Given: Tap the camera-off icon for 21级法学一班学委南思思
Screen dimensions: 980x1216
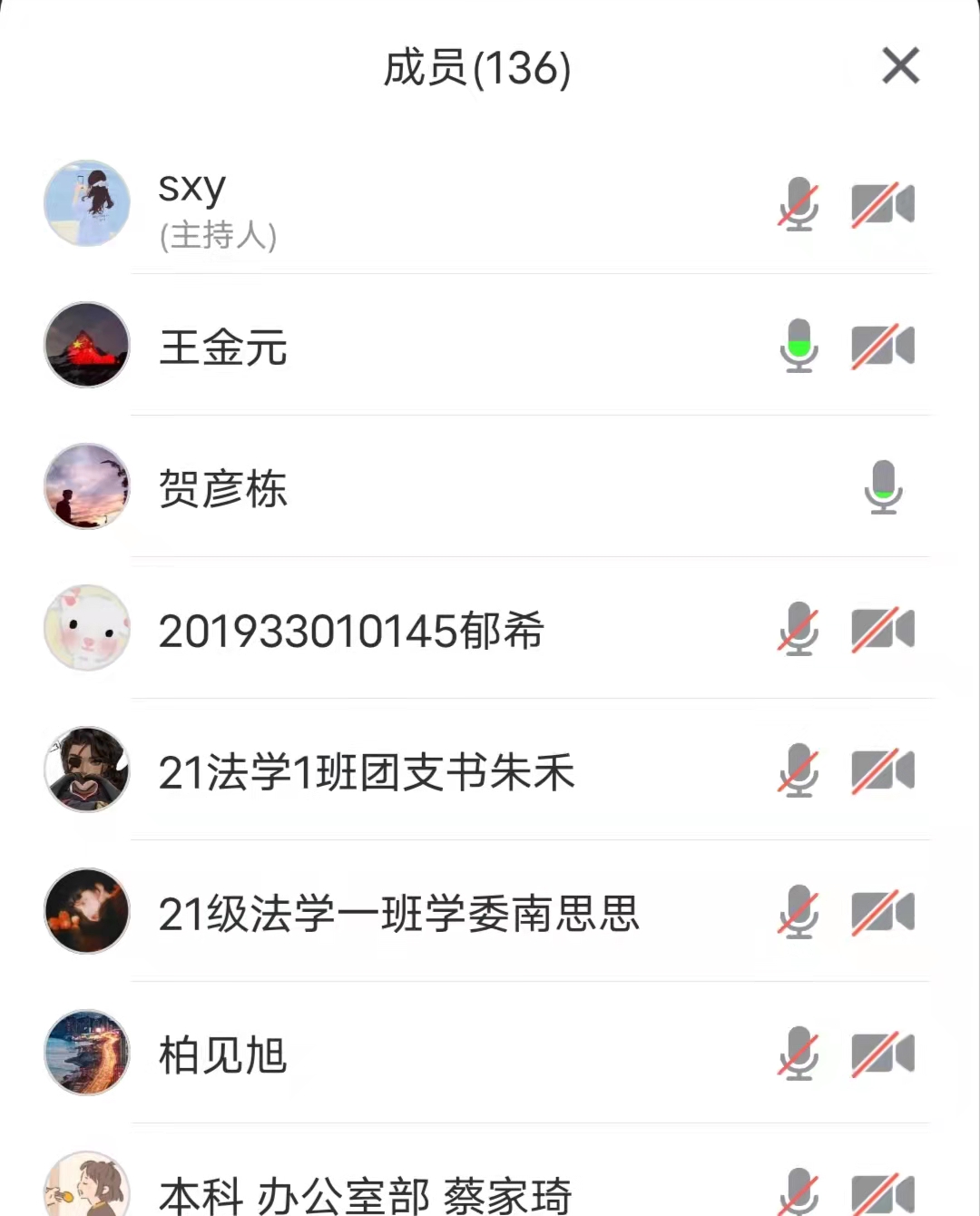Looking at the screenshot, I should [882, 912].
